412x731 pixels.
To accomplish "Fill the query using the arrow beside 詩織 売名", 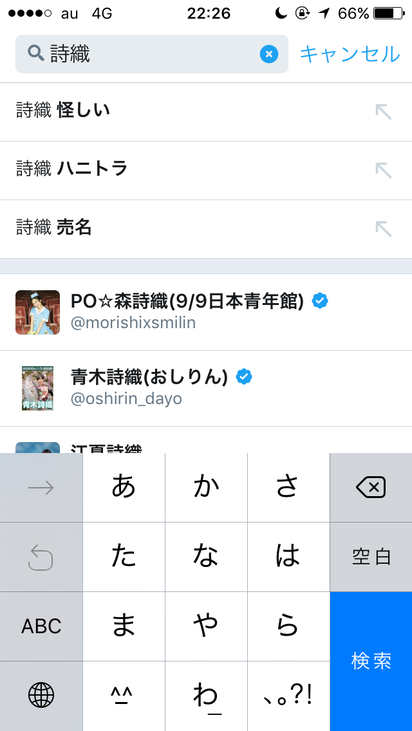I will pos(384,228).
